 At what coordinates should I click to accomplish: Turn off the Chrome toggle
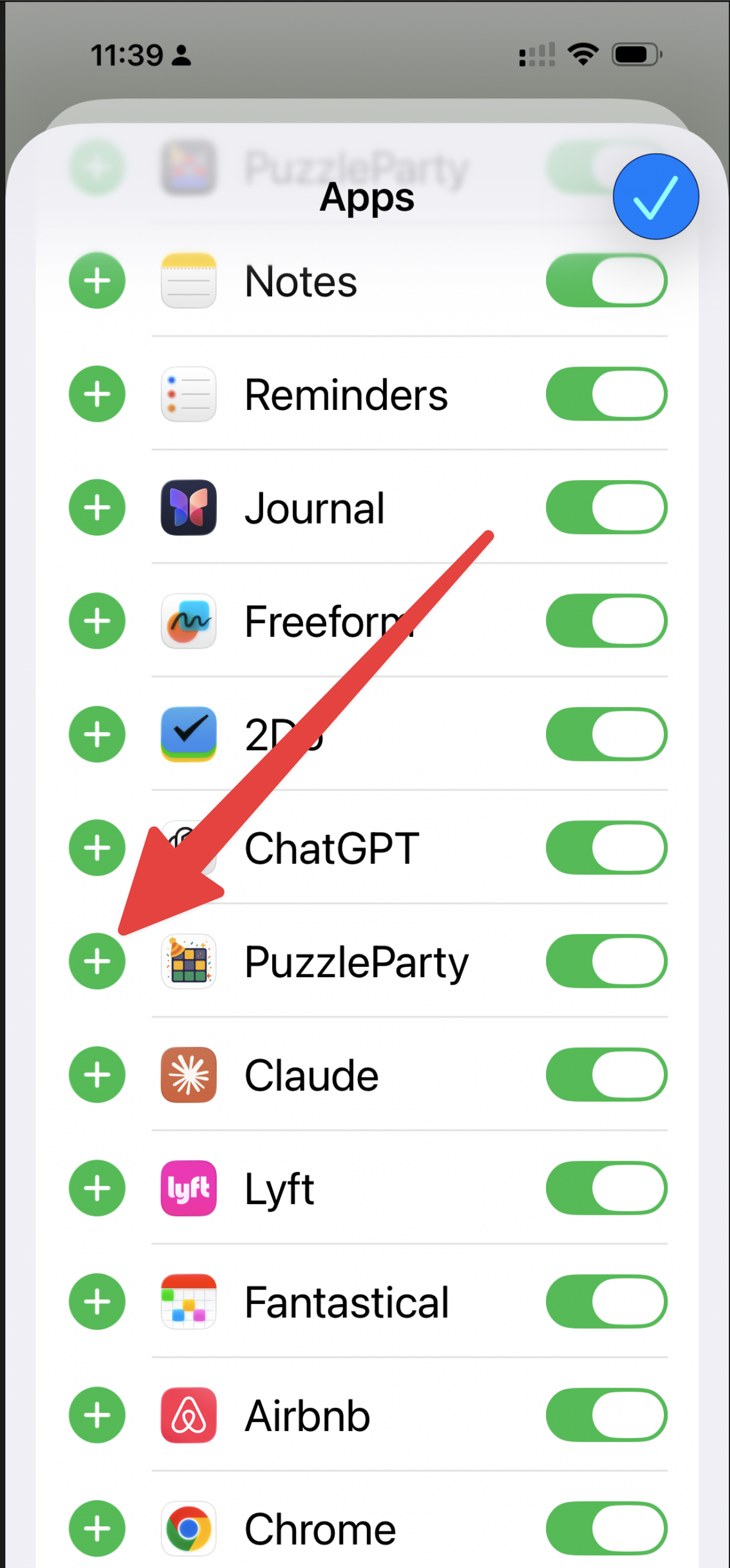click(x=606, y=1528)
